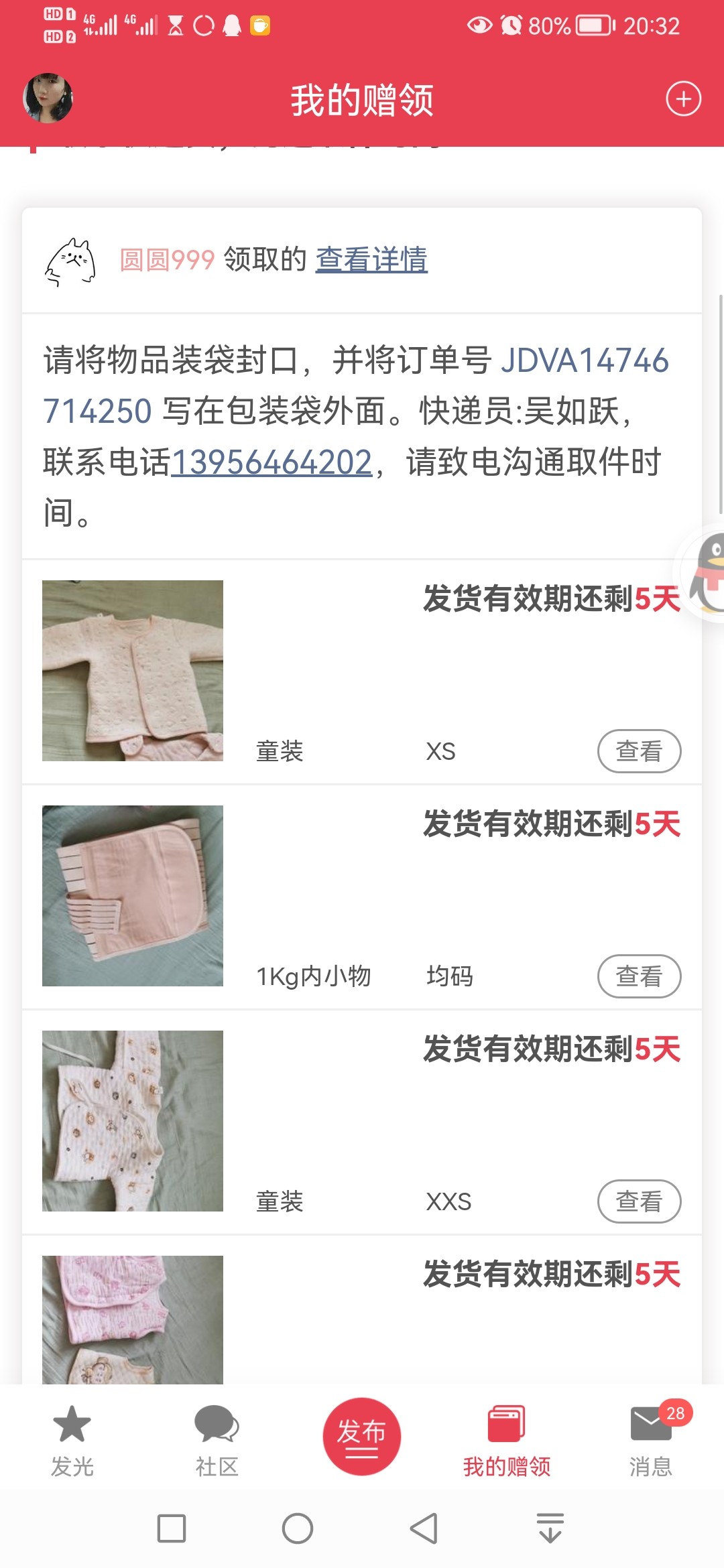
Task: Tap the red 发布 button
Action: (362, 1436)
